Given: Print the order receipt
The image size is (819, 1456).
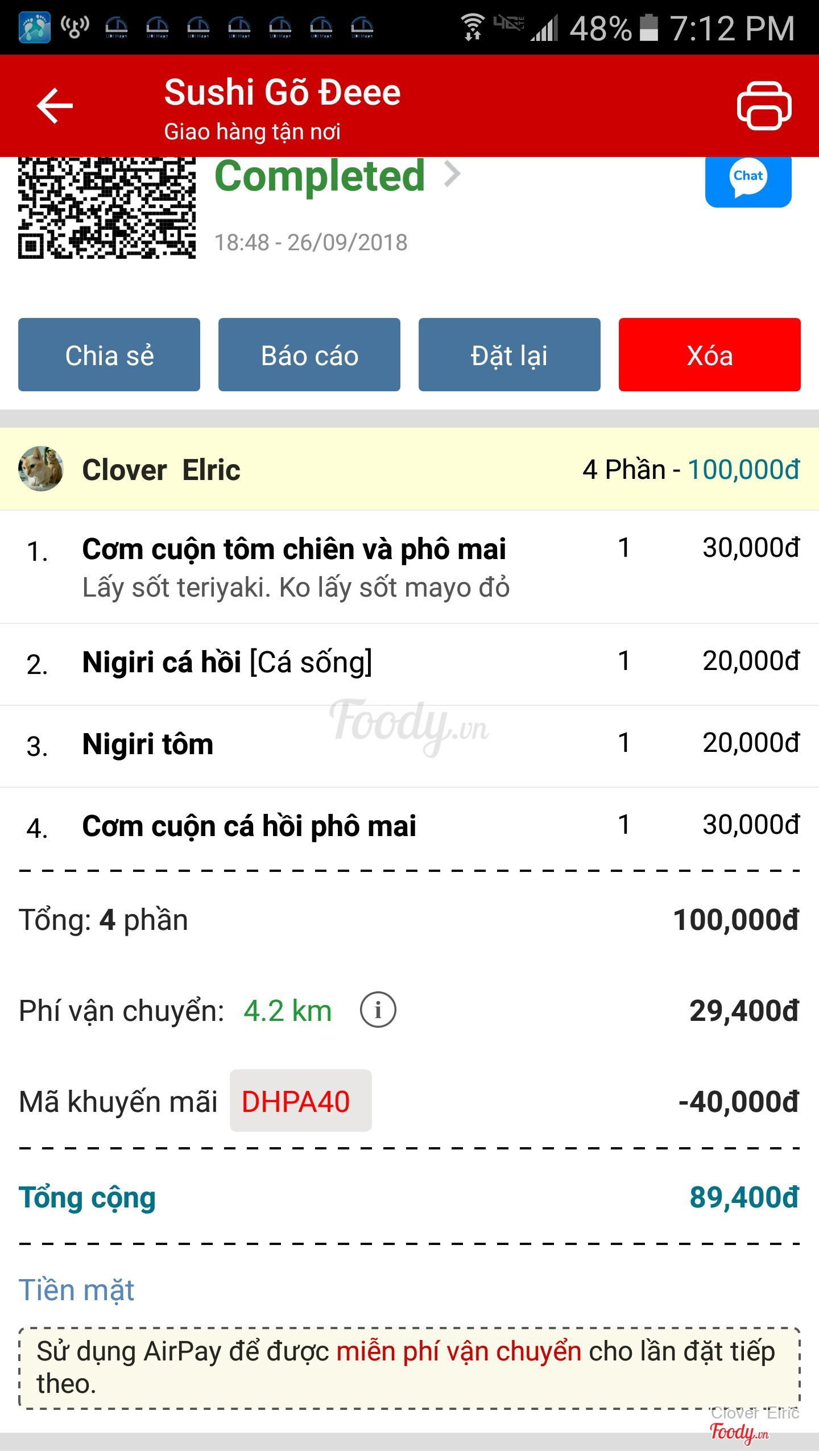Looking at the screenshot, I should pyautogui.click(x=764, y=106).
